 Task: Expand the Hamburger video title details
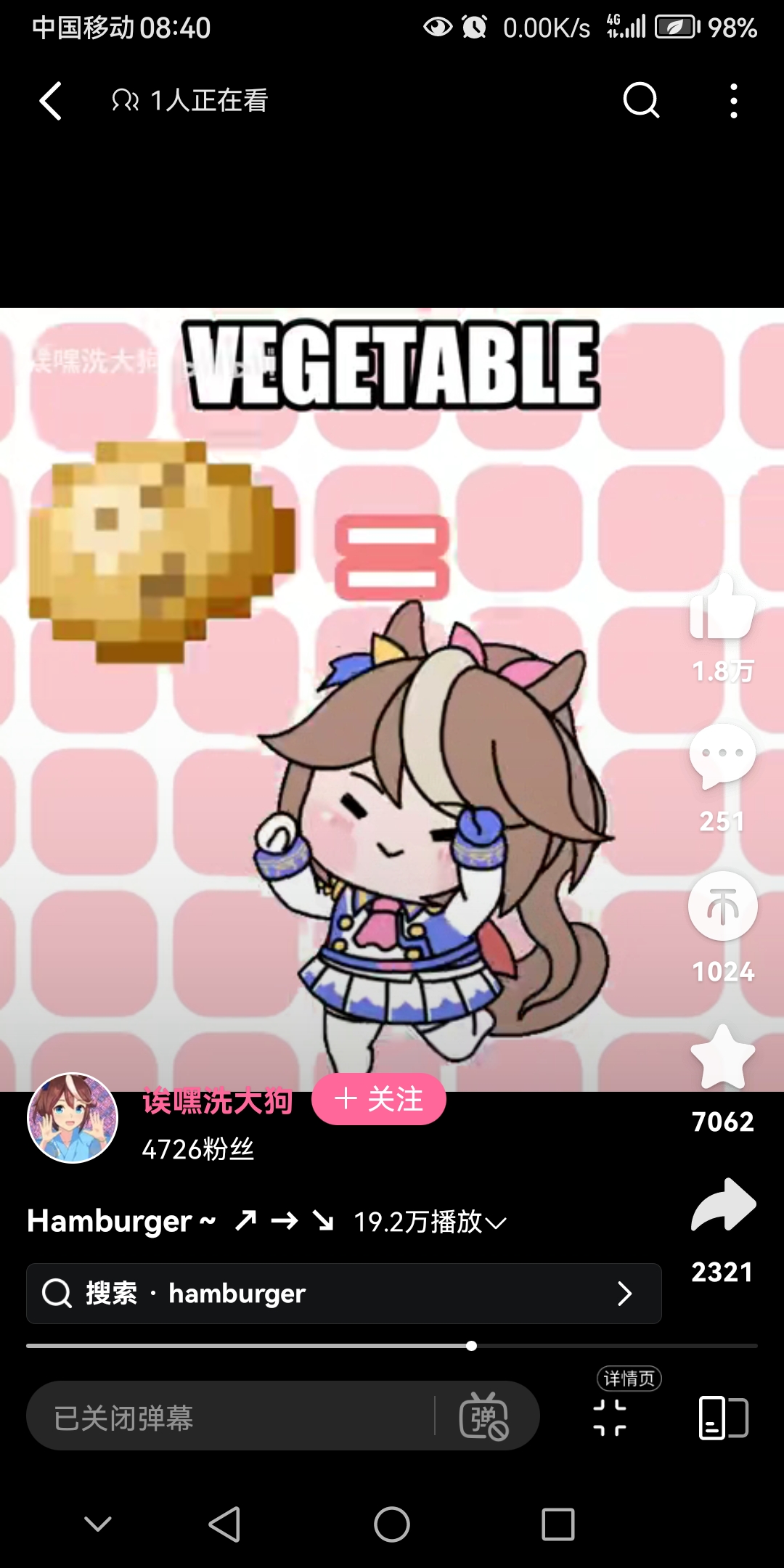[x=496, y=1223]
